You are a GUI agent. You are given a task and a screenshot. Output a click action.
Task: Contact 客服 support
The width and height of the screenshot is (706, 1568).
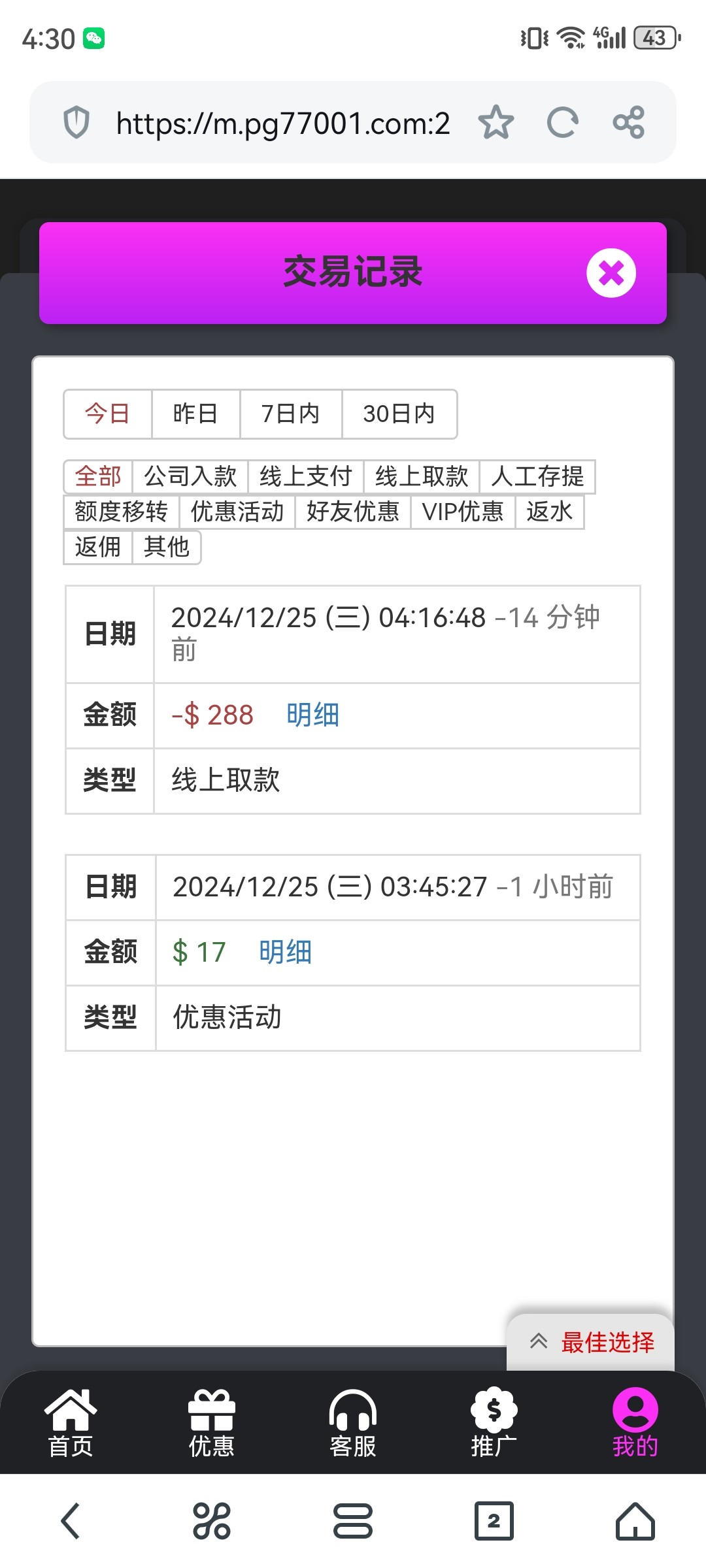point(352,1423)
